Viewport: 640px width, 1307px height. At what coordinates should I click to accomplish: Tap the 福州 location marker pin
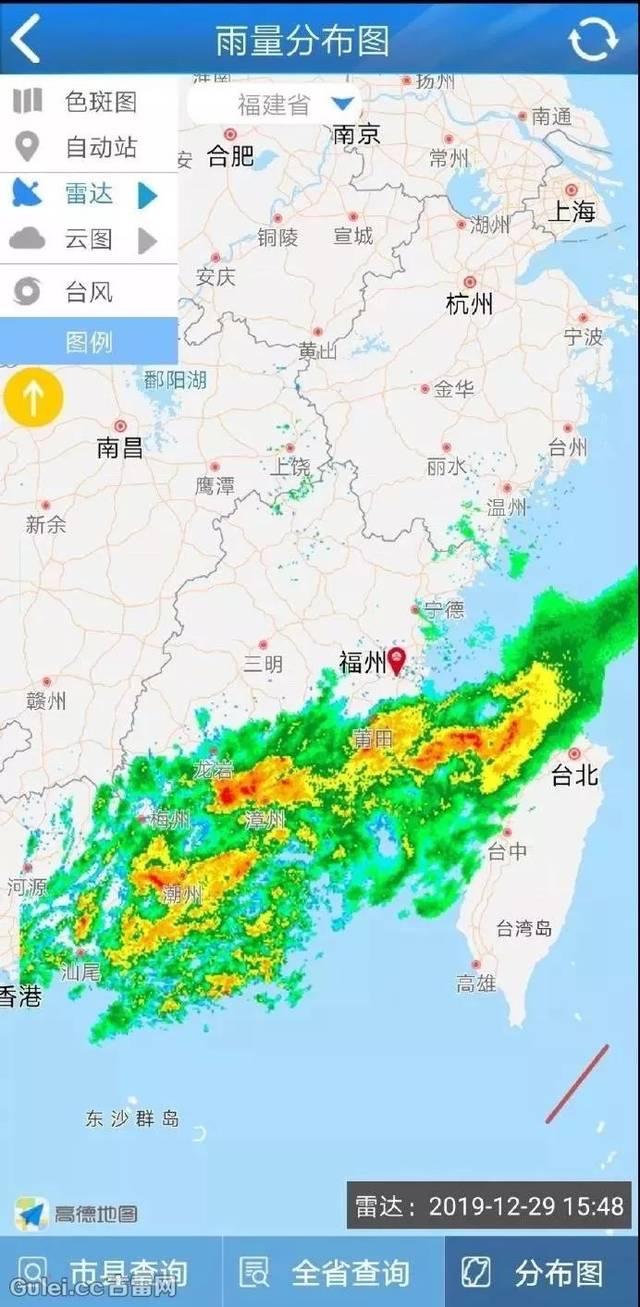tap(397, 660)
